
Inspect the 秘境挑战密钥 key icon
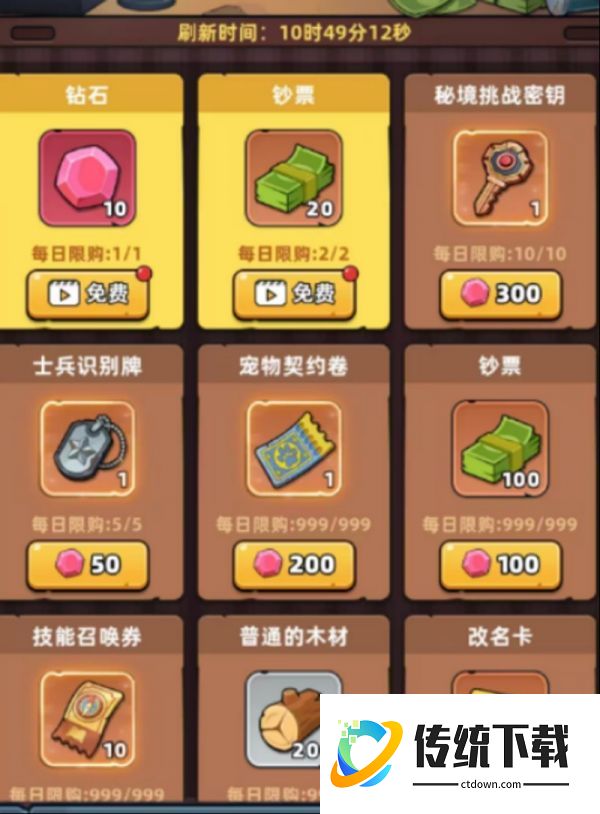[x=500, y=177]
